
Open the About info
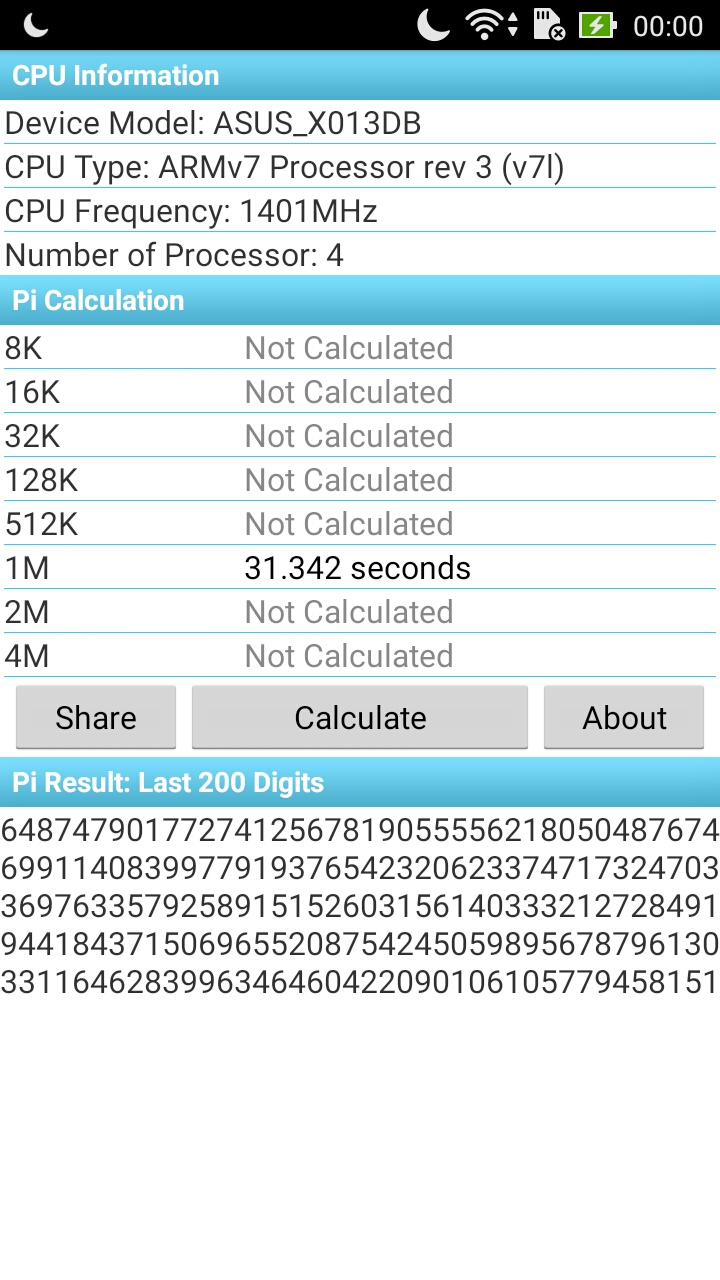pos(624,717)
